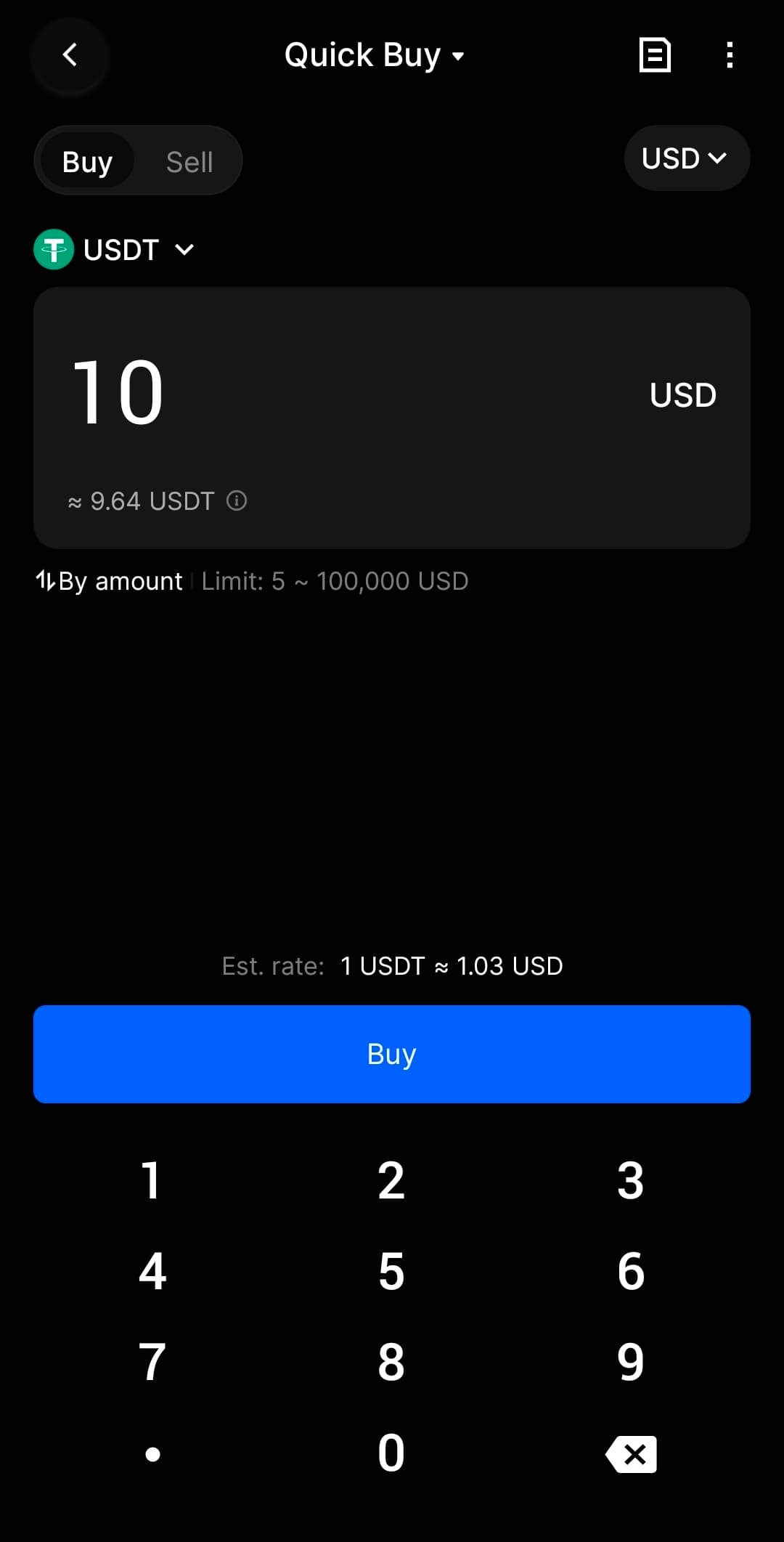Screen dimensions: 784x1542
Task: Open the three-dot more options menu
Action: pyautogui.click(x=729, y=54)
